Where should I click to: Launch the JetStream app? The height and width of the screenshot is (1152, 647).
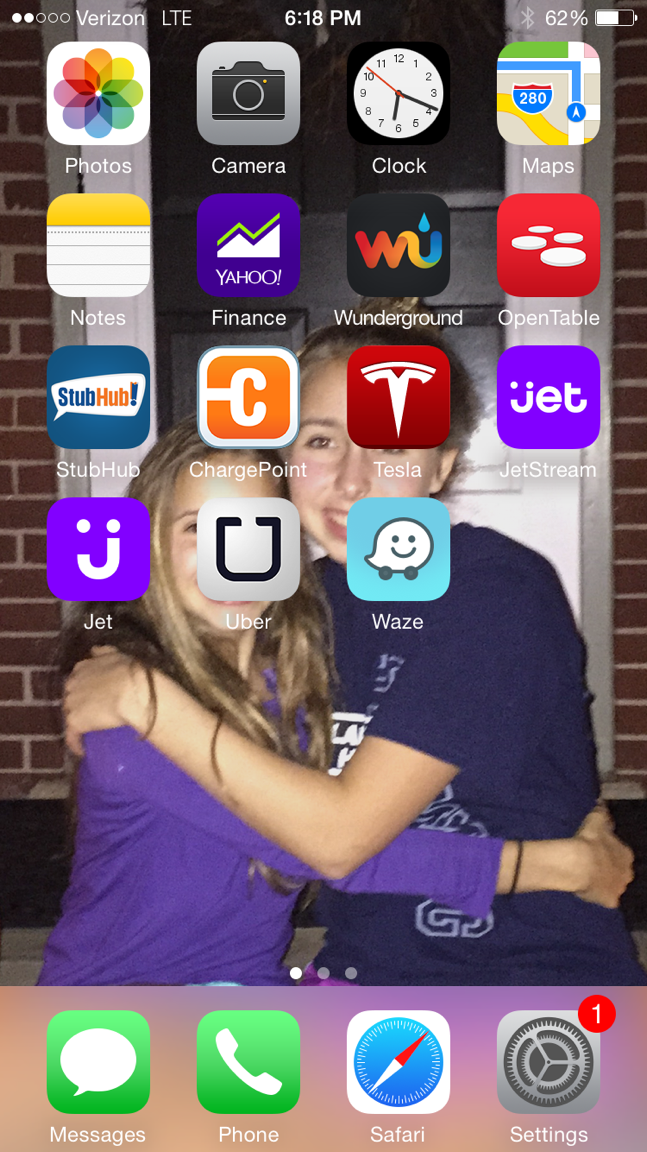point(548,397)
